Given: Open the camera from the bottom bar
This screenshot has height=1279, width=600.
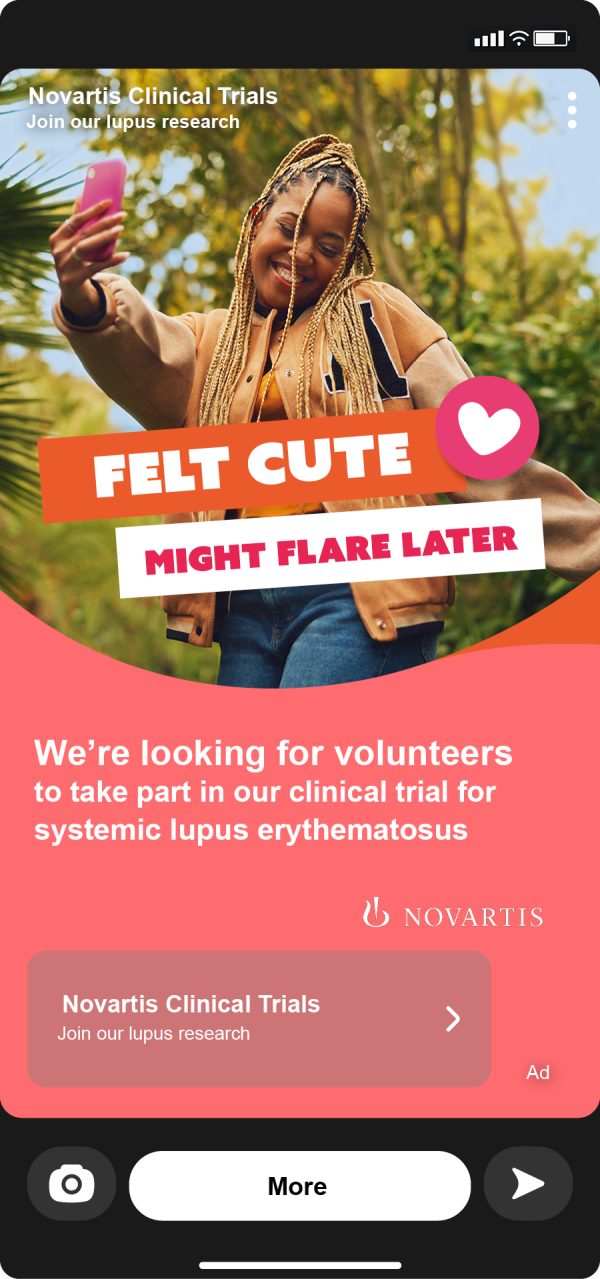Looking at the screenshot, I should (72, 1184).
